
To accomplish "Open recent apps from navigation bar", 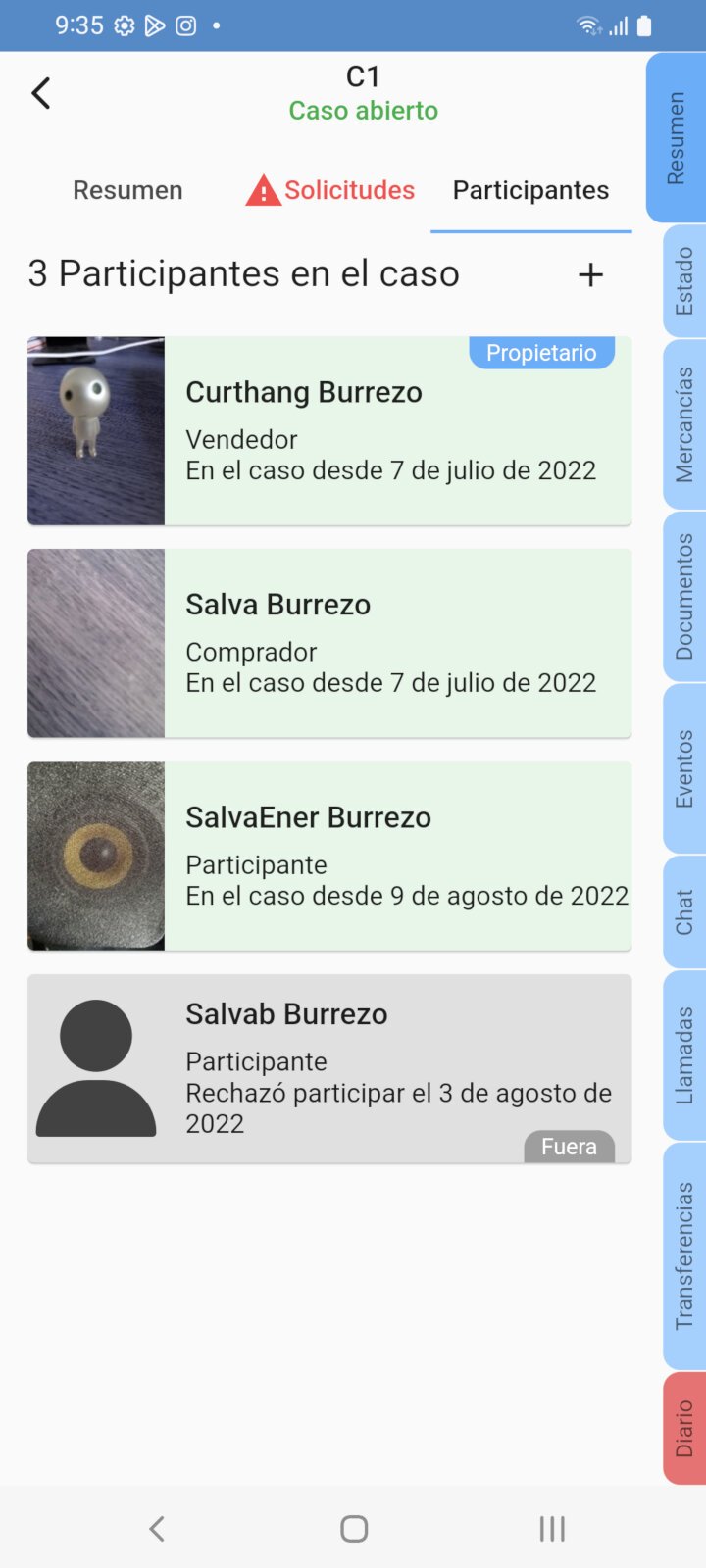I will [x=552, y=1529].
